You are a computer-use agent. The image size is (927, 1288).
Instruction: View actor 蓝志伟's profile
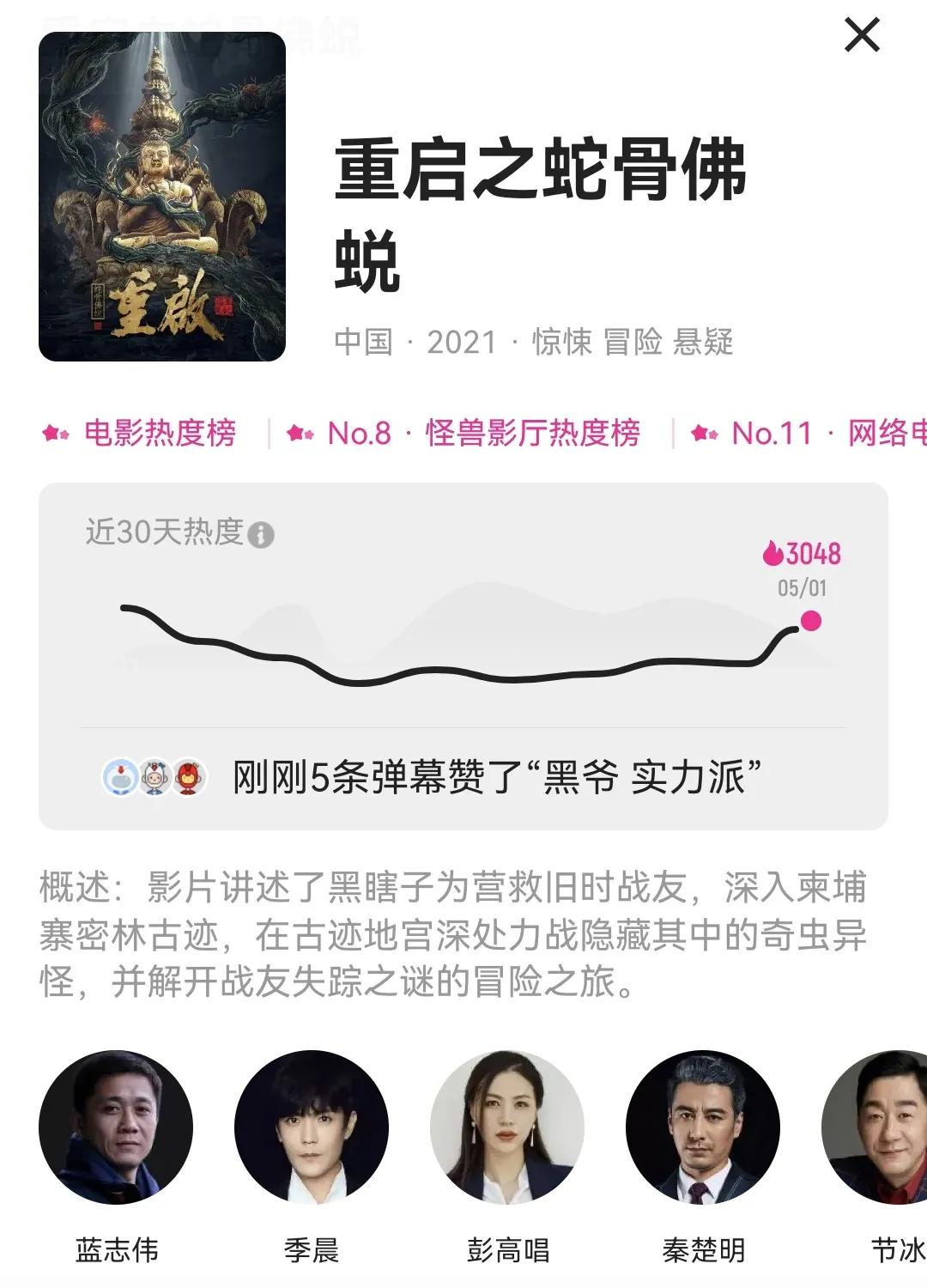[116, 1127]
